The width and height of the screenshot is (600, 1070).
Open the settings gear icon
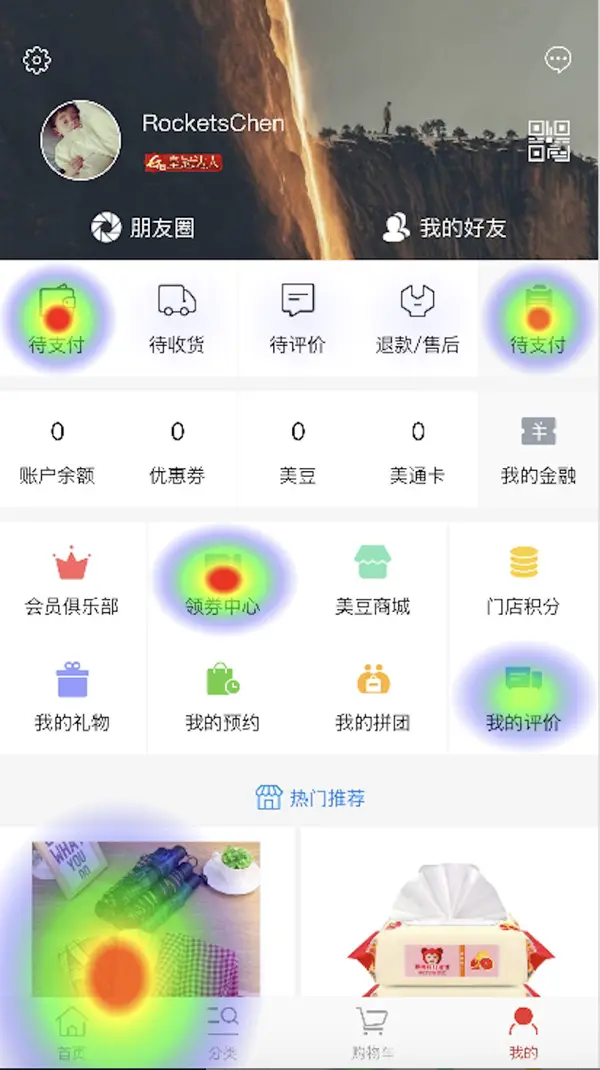37,60
